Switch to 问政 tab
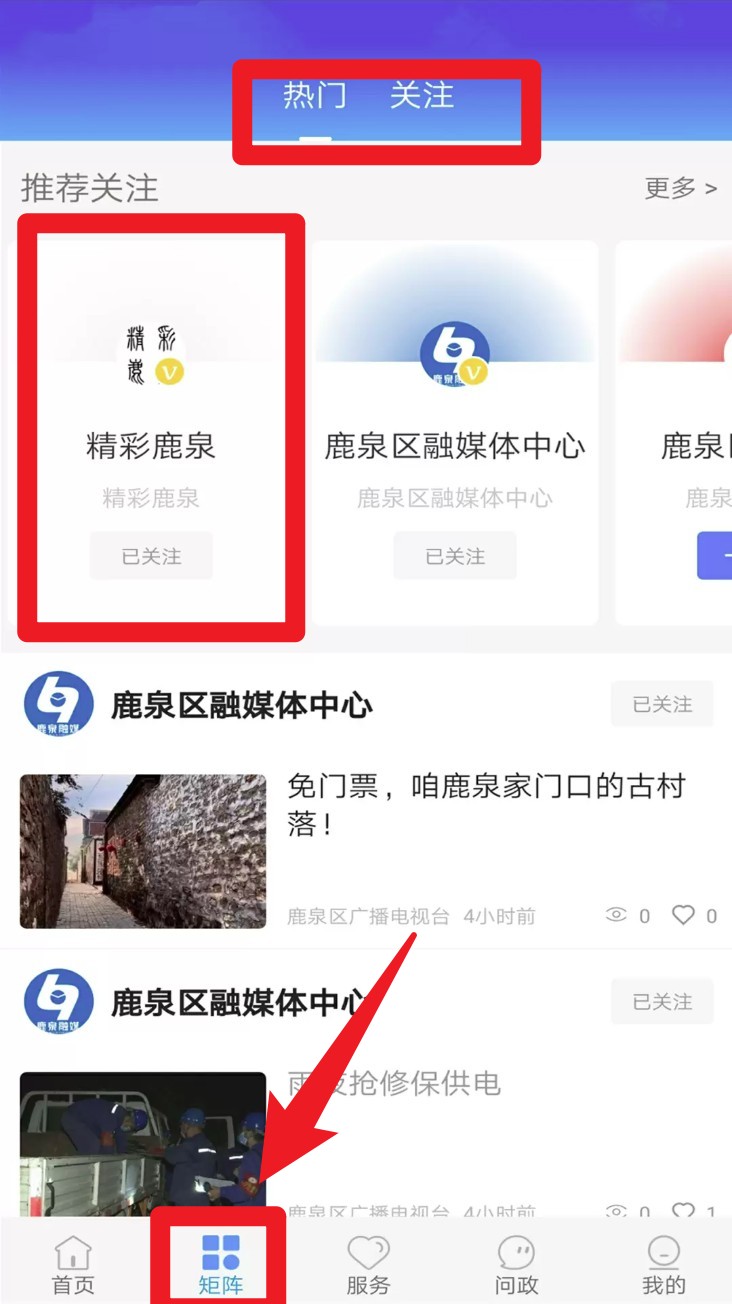The height and width of the screenshot is (1304, 732). pyautogui.click(x=516, y=1265)
